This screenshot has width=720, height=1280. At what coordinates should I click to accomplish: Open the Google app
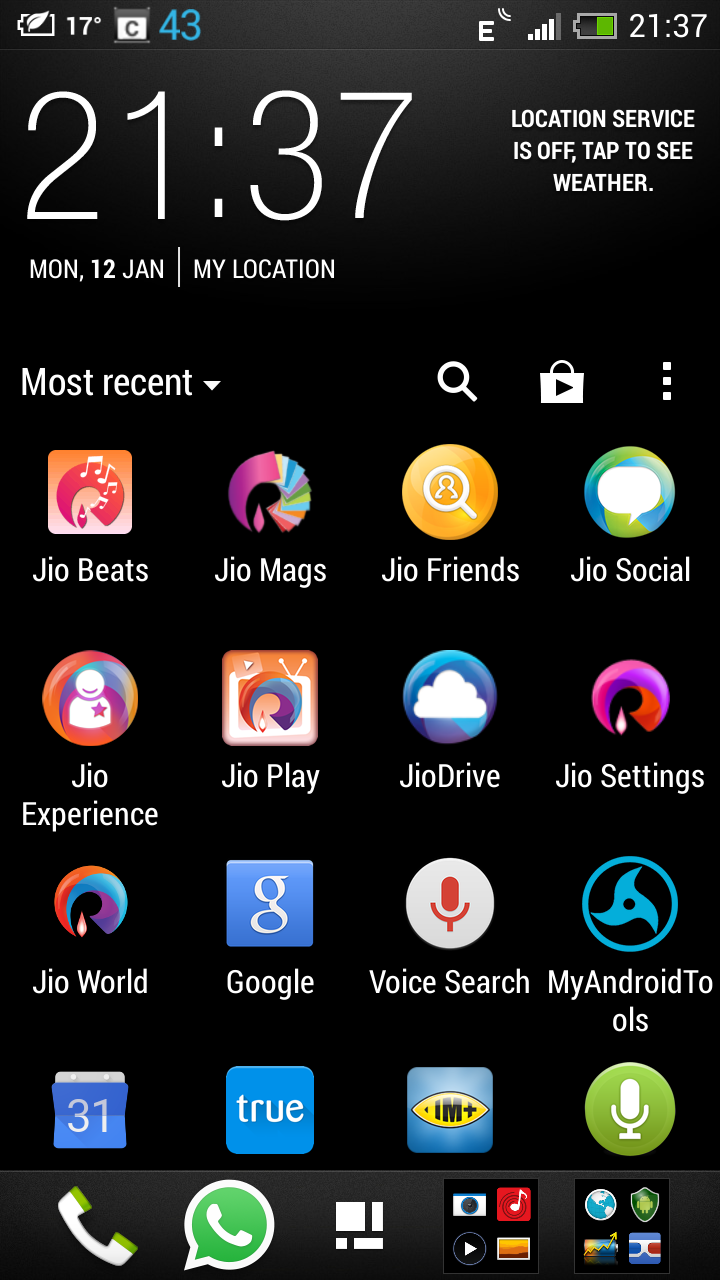tap(270, 904)
